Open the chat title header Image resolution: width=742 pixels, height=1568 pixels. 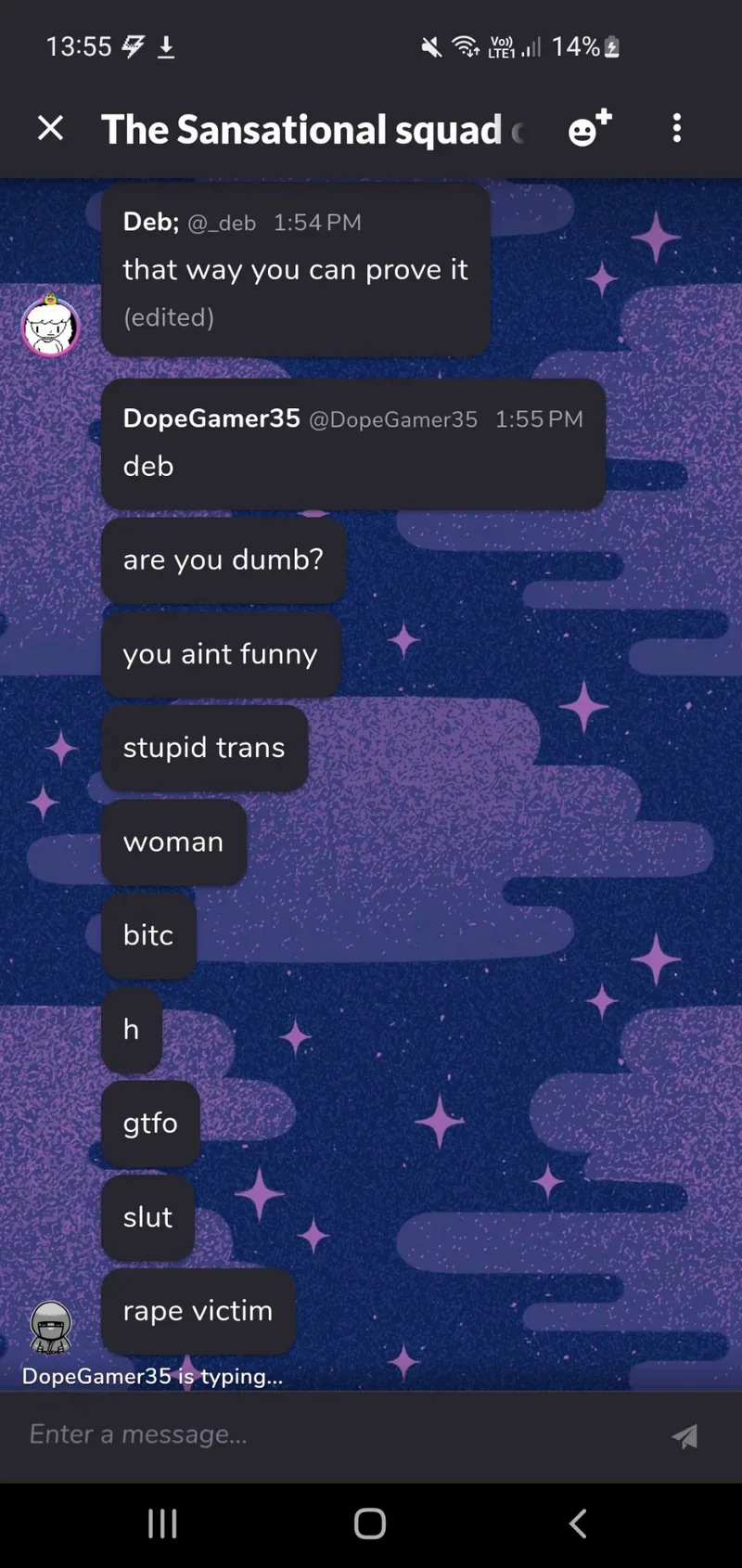[x=313, y=130]
